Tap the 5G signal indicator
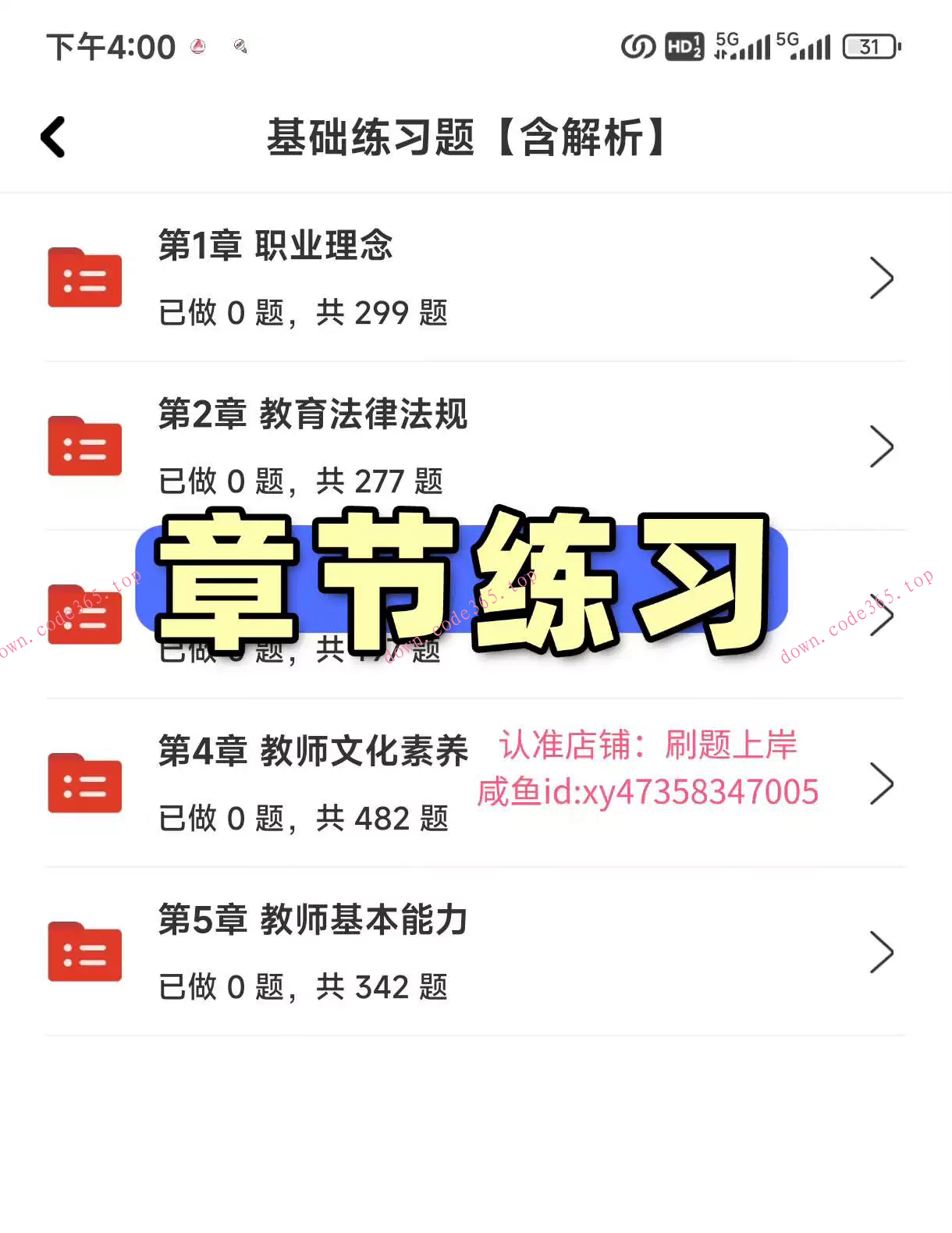The height and width of the screenshot is (1233, 952). tap(740, 47)
